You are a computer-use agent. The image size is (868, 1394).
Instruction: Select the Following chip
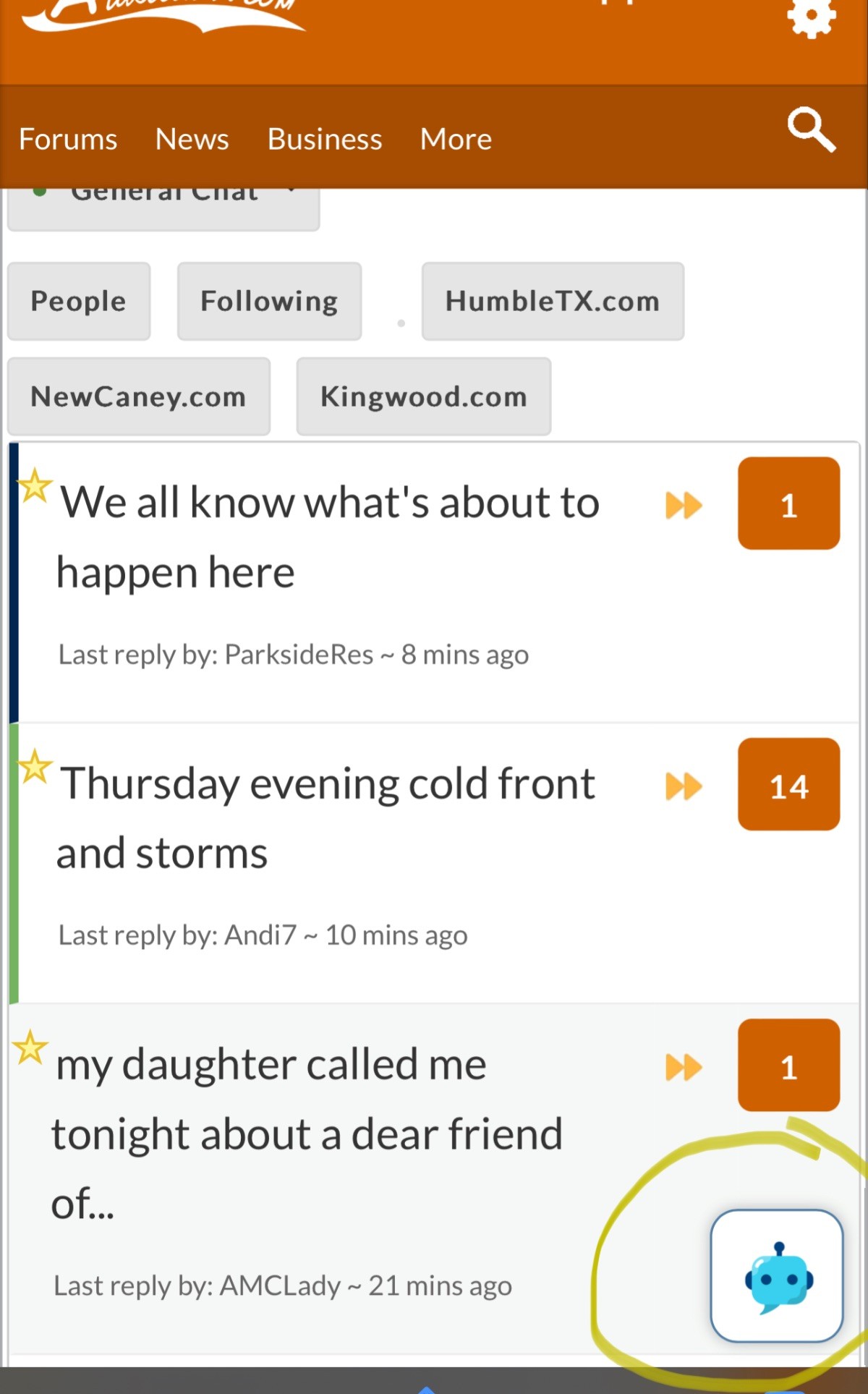pos(269,301)
